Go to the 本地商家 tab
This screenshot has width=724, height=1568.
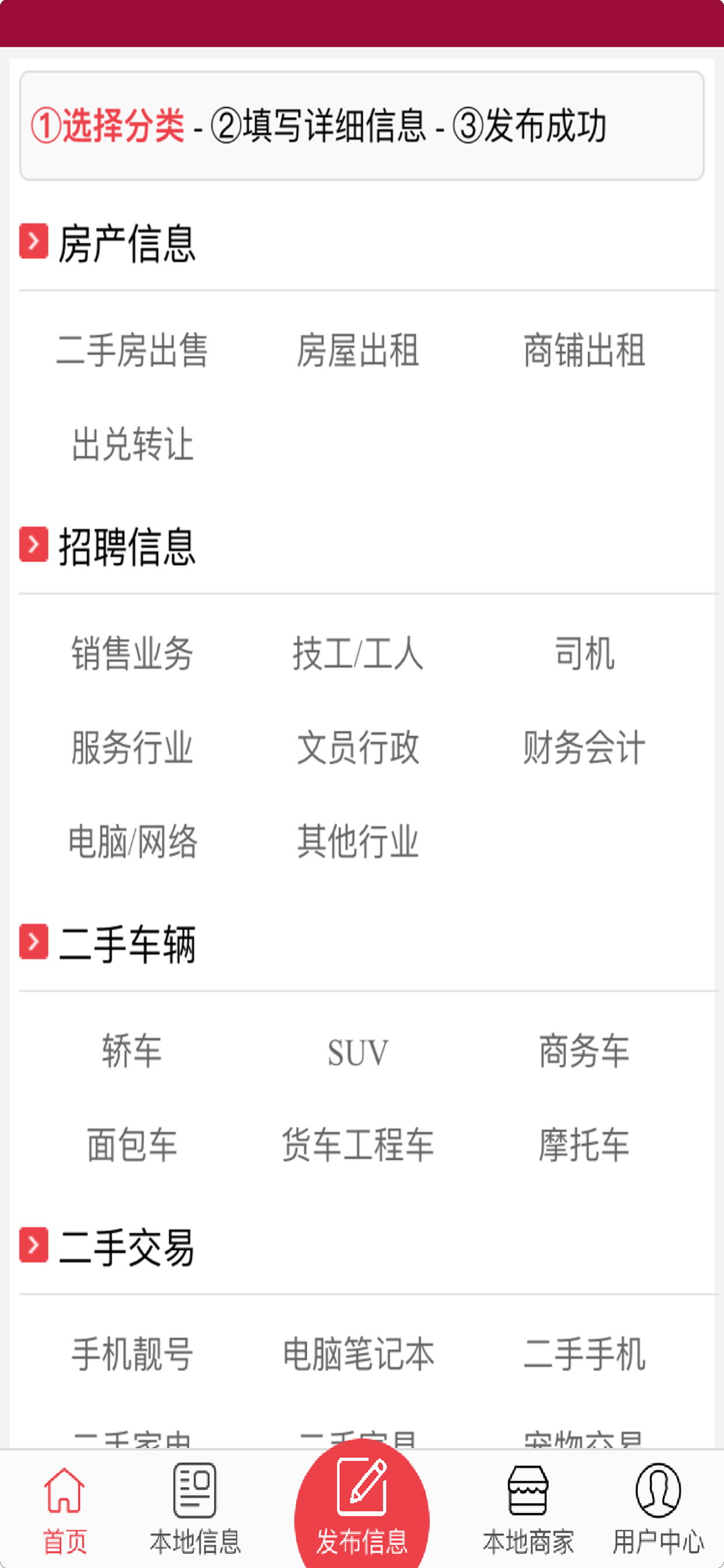(x=528, y=1509)
